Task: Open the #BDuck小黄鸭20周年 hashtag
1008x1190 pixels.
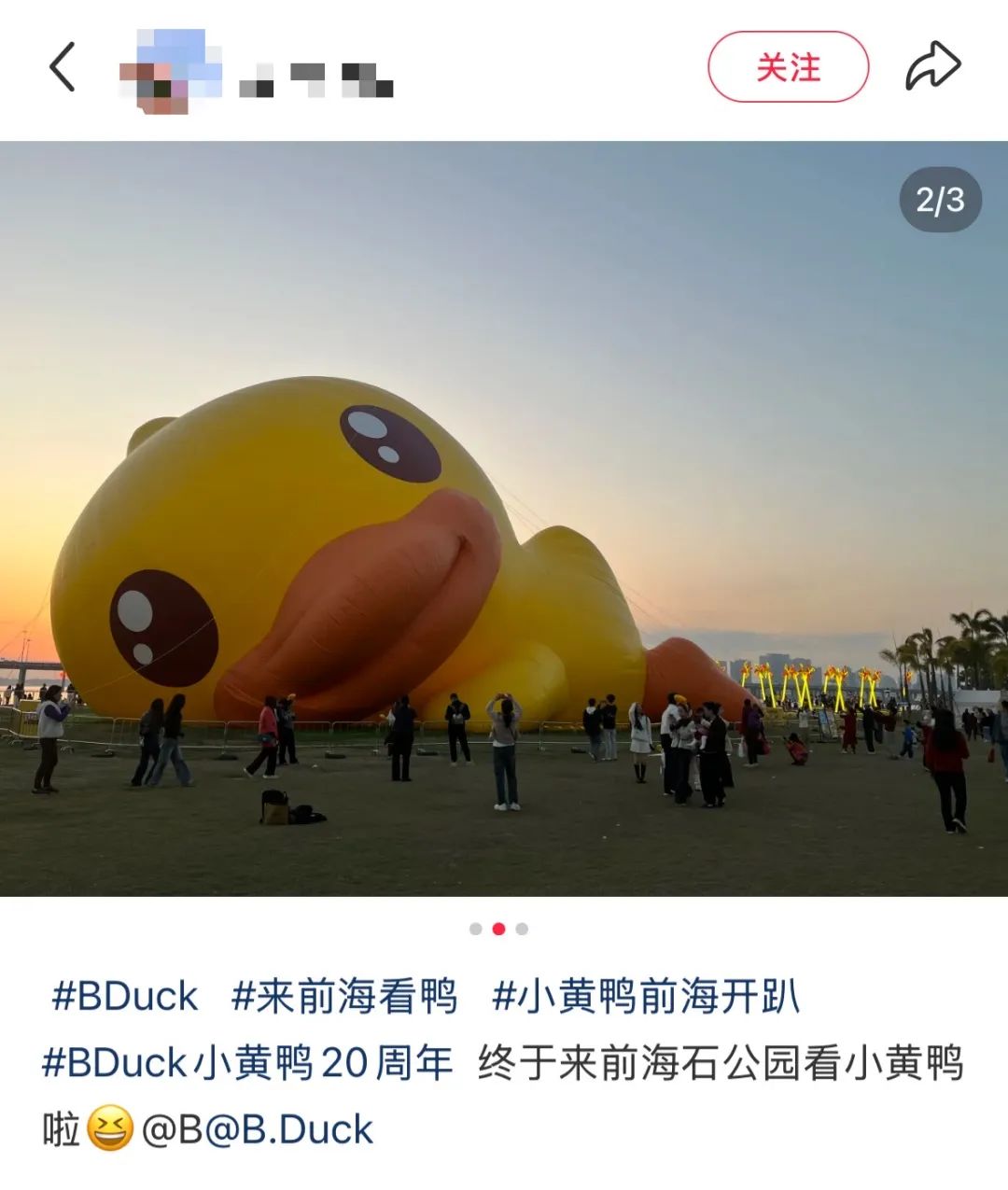Action: pos(247,1063)
